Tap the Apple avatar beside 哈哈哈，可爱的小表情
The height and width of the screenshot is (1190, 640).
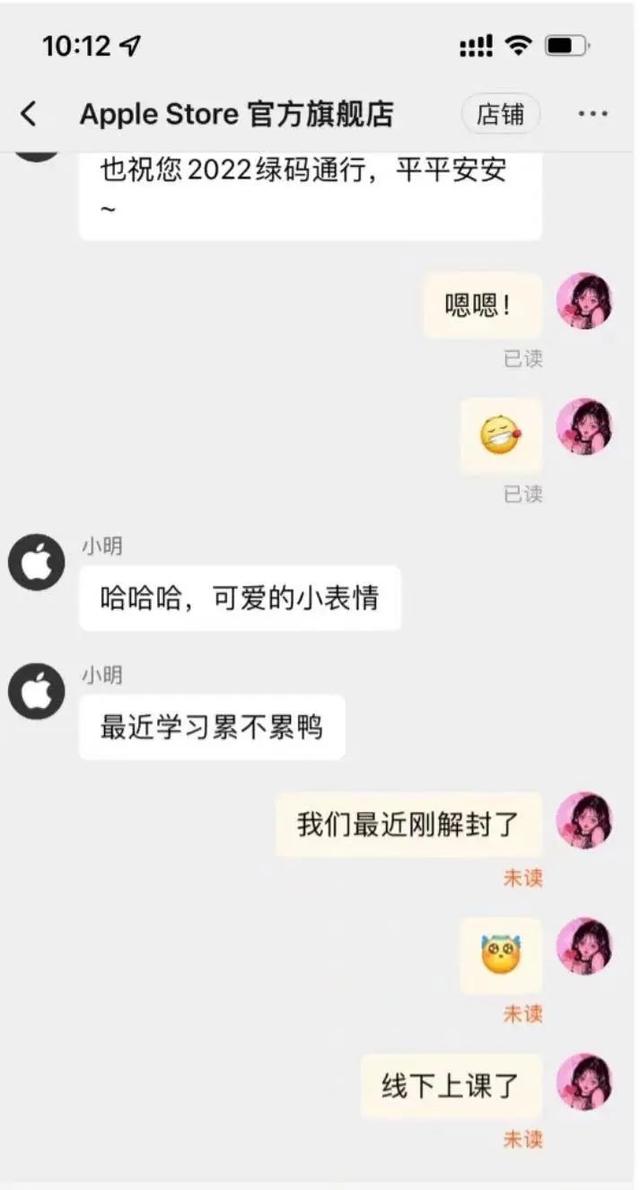[37, 563]
